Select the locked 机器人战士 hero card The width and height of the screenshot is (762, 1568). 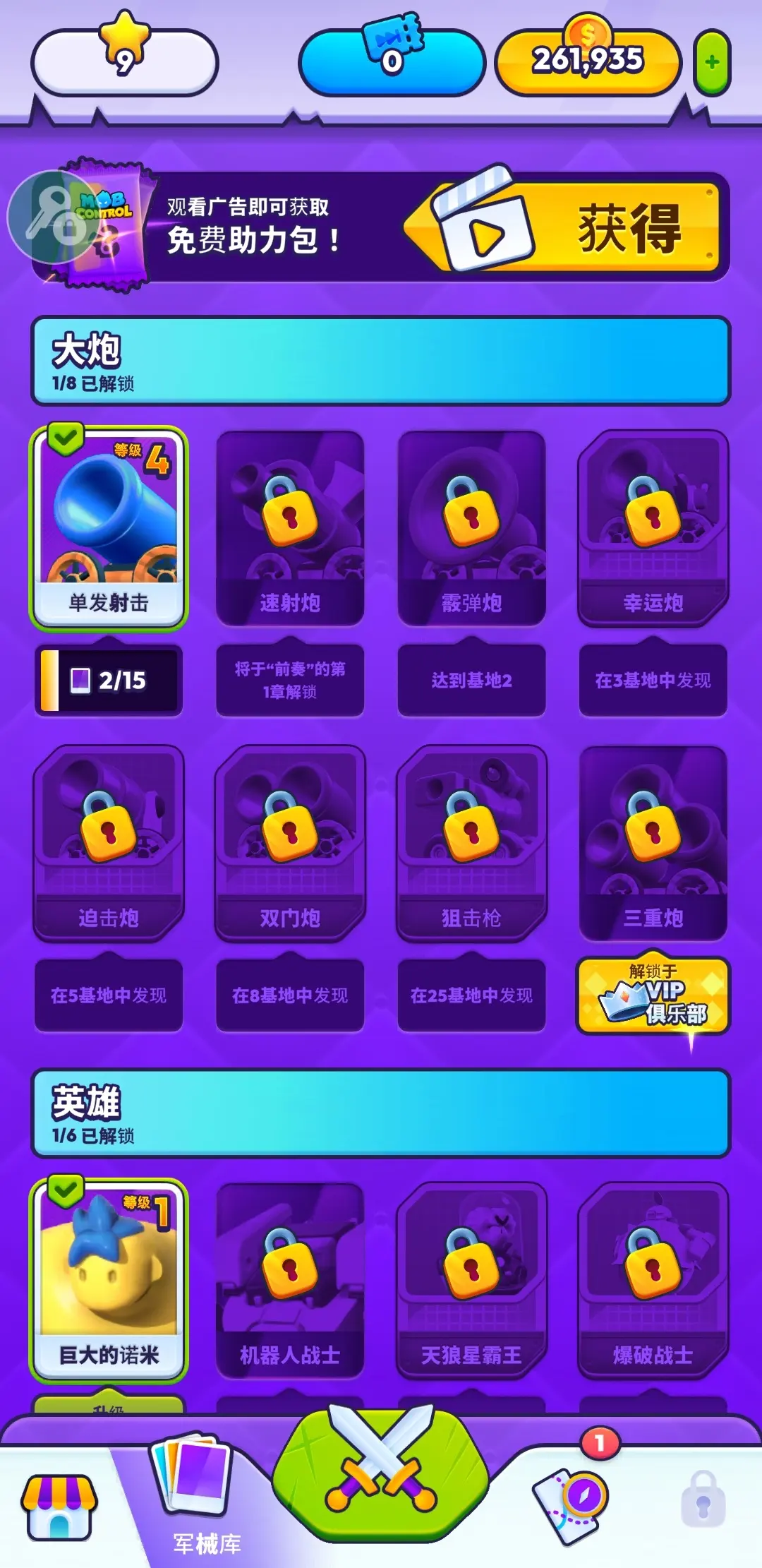click(290, 1279)
